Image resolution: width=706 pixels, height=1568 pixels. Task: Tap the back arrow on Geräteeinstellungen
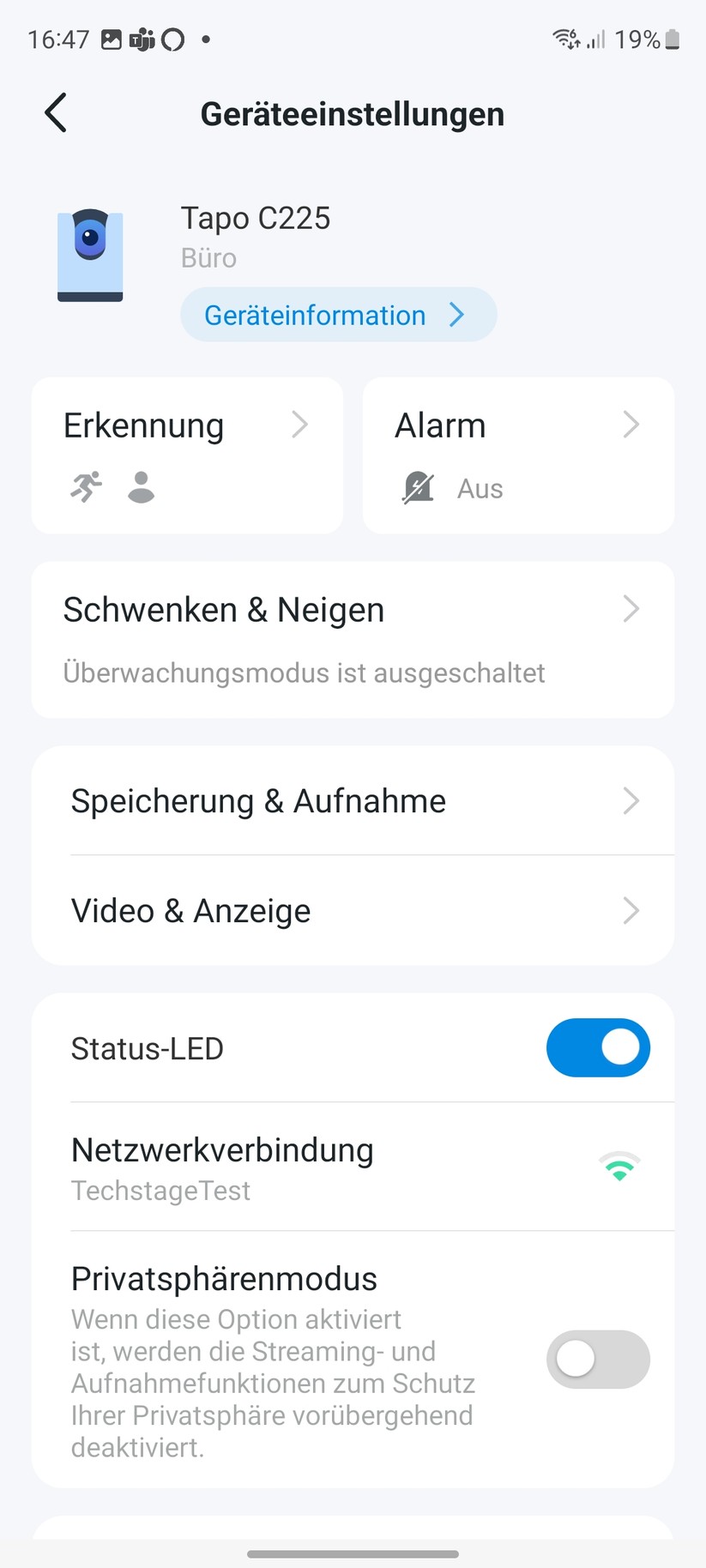coord(55,112)
